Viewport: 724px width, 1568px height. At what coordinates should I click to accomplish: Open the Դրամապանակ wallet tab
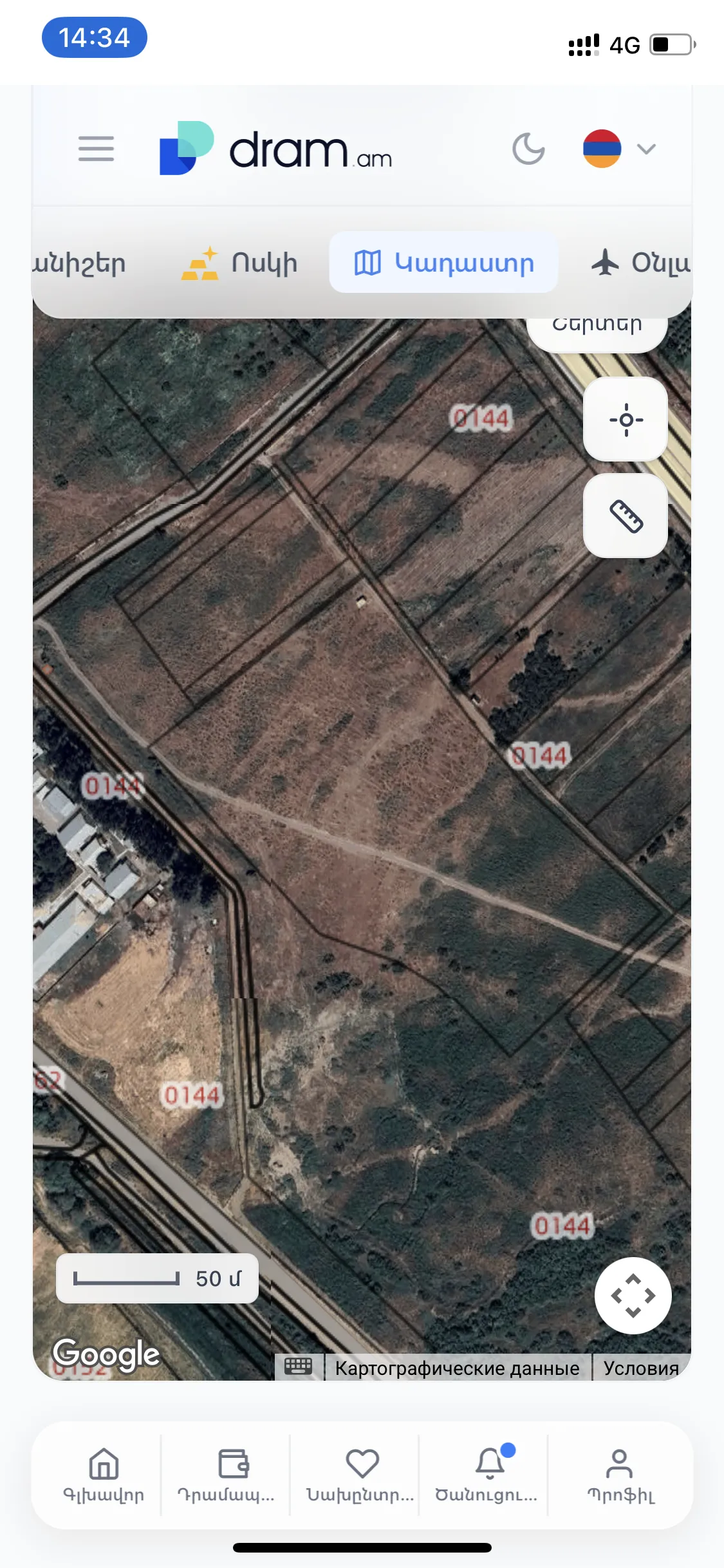click(x=226, y=1475)
